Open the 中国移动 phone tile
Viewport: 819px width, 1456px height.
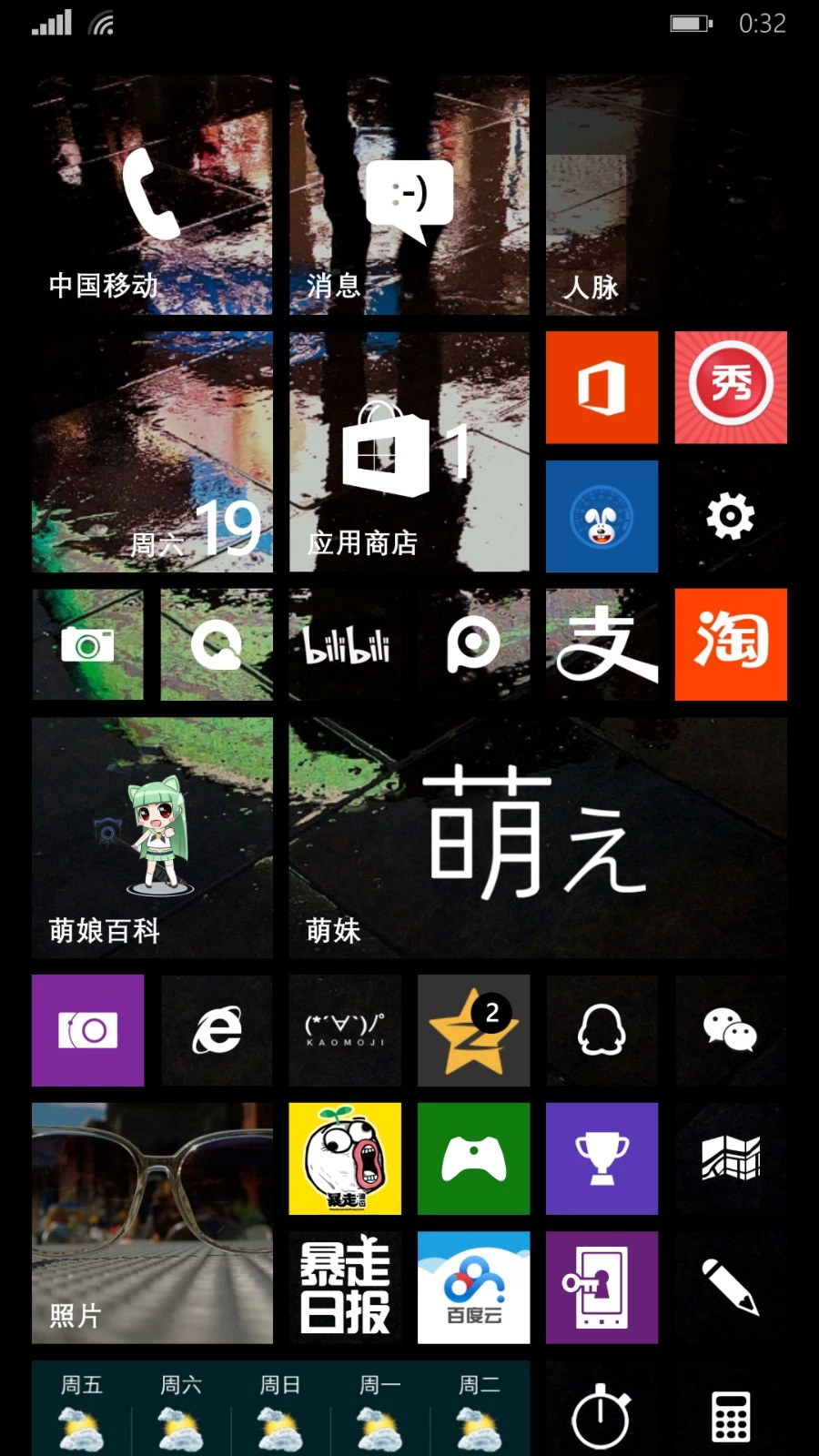tap(152, 195)
